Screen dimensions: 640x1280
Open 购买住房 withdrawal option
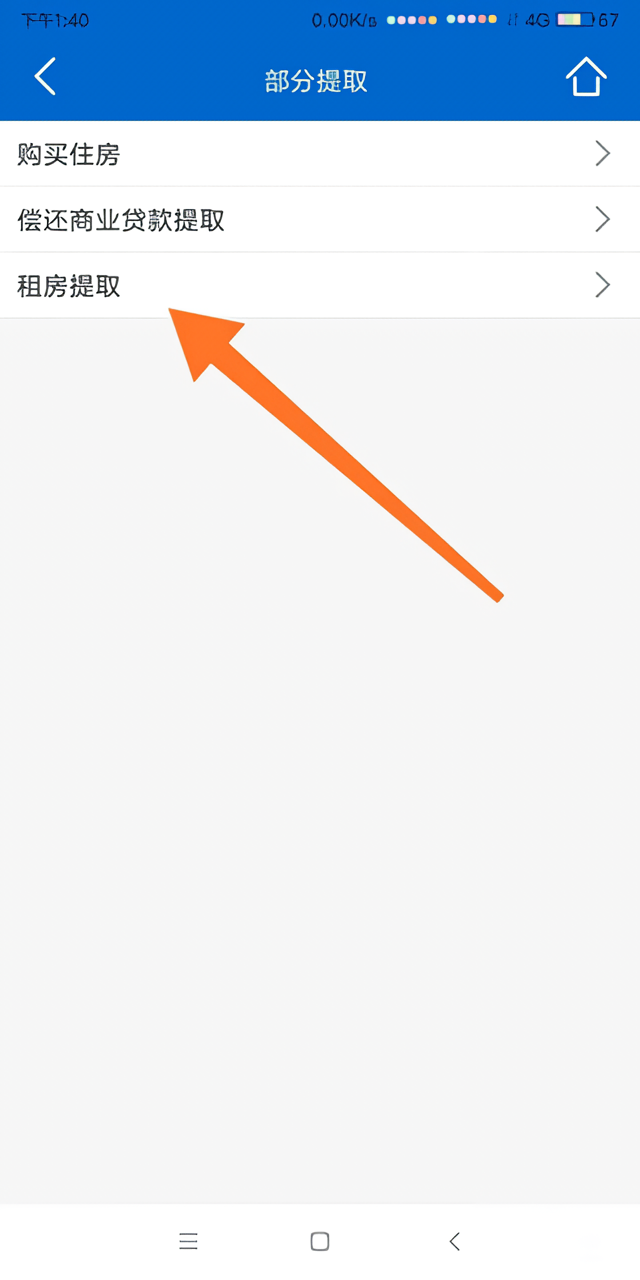(320, 154)
